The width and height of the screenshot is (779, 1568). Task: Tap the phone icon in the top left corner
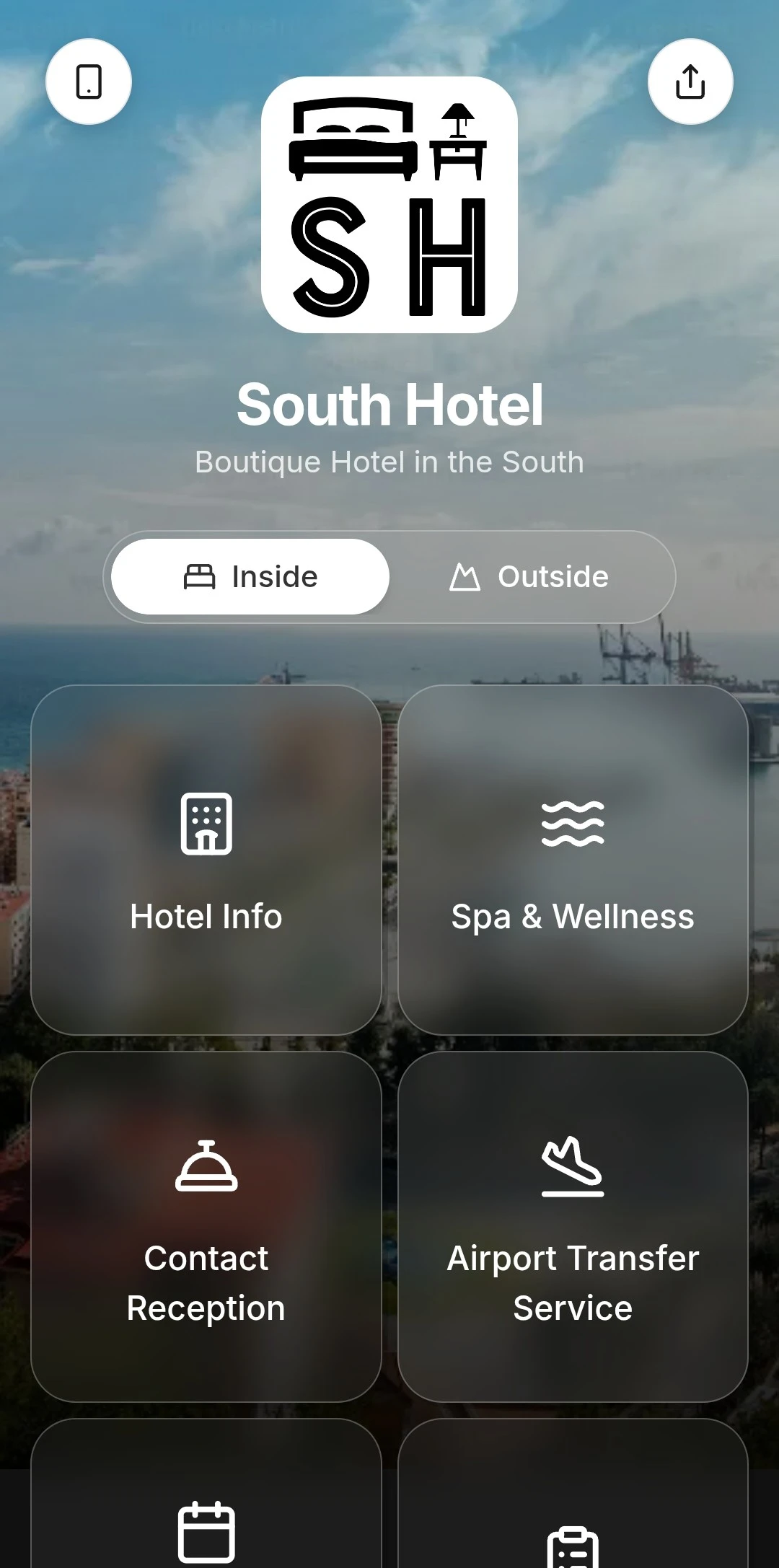tap(88, 82)
